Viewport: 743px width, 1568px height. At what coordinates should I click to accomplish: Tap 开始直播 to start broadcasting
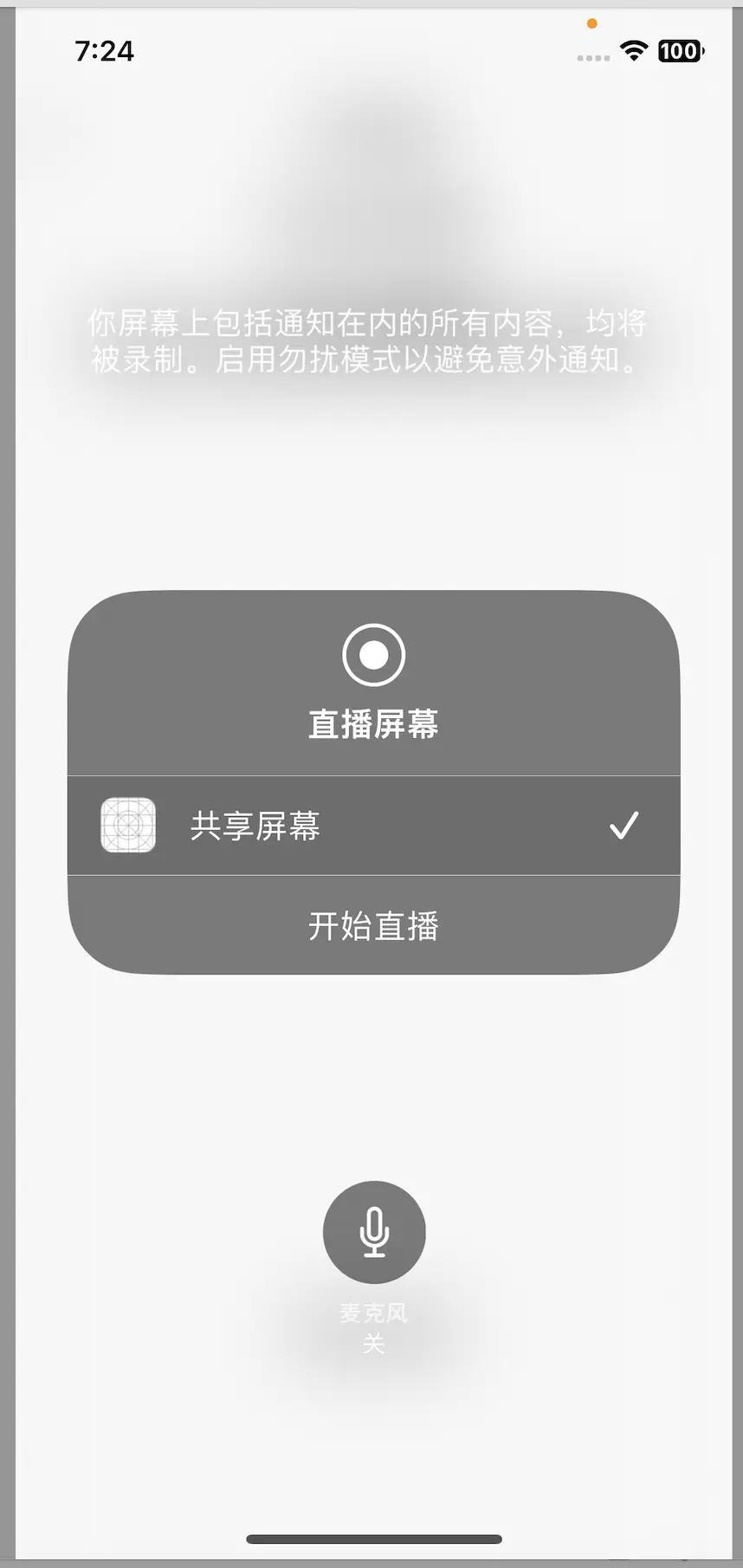coord(373,925)
